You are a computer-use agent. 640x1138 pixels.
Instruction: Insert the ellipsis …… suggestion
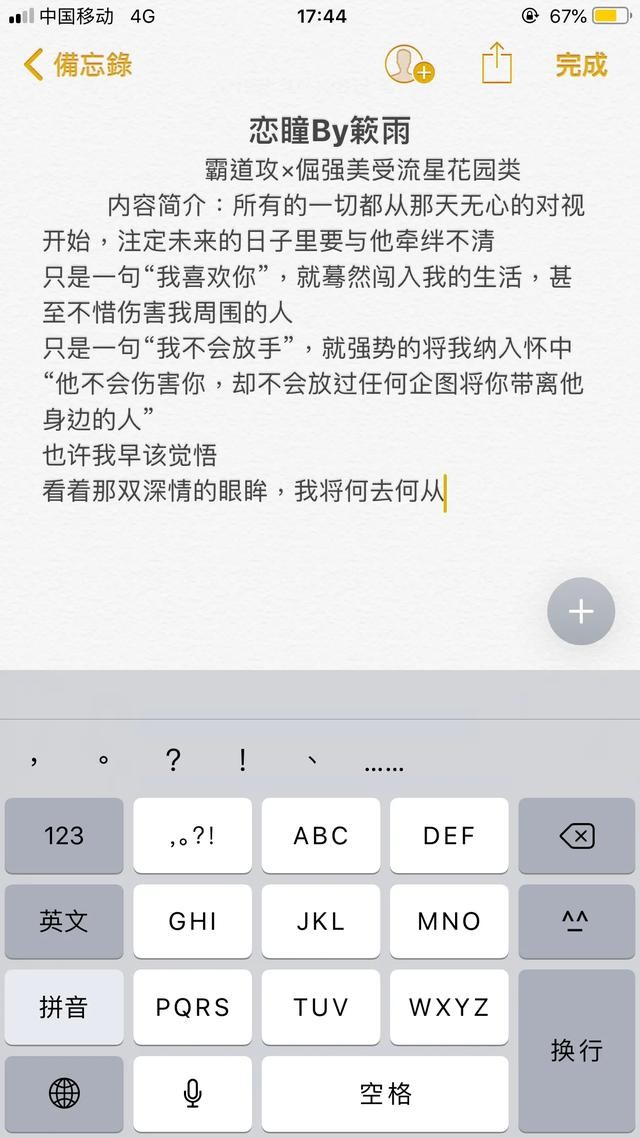(384, 765)
